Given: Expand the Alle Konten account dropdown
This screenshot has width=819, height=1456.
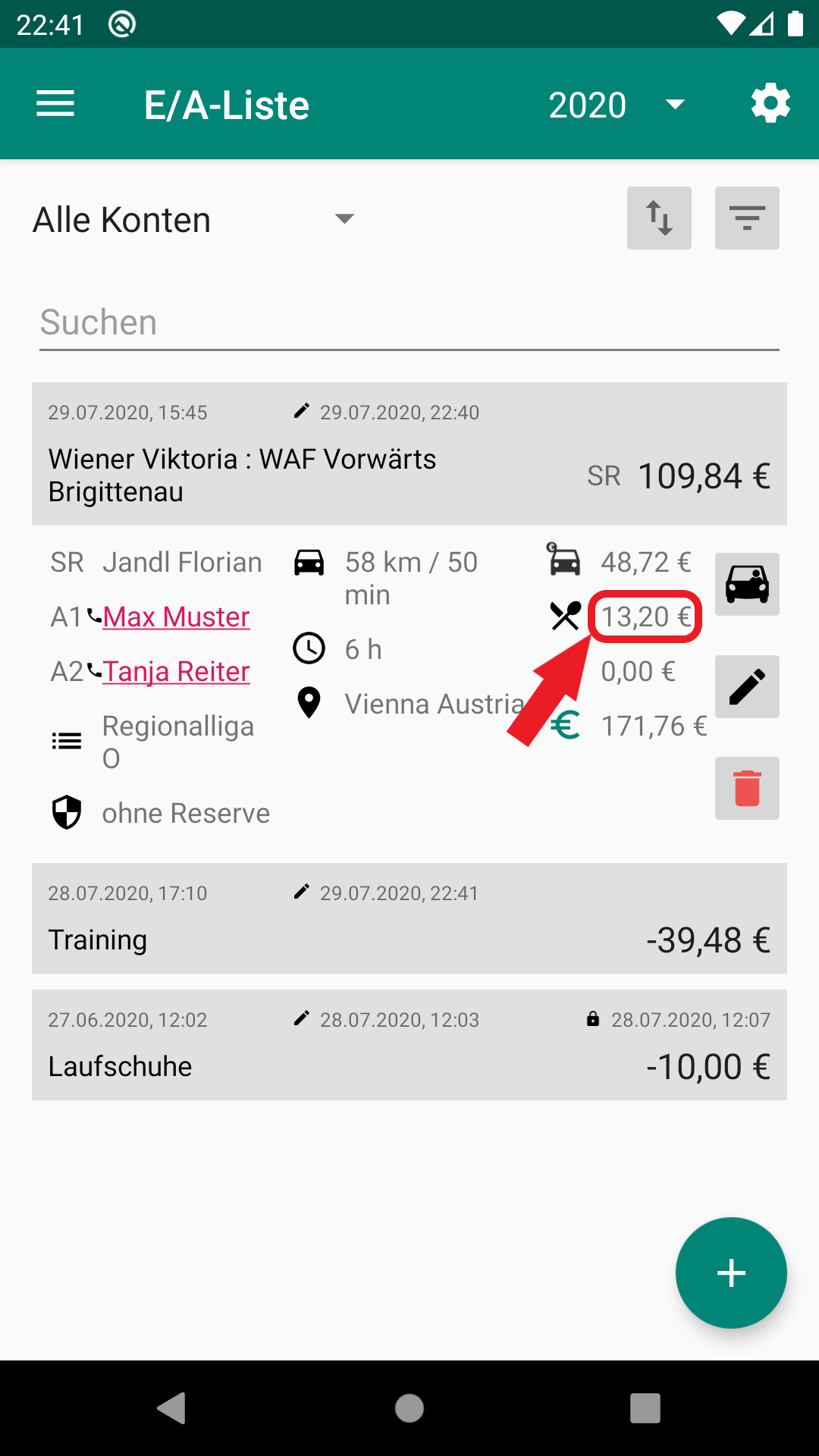Looking at the screenshot, I should [194, 220].
